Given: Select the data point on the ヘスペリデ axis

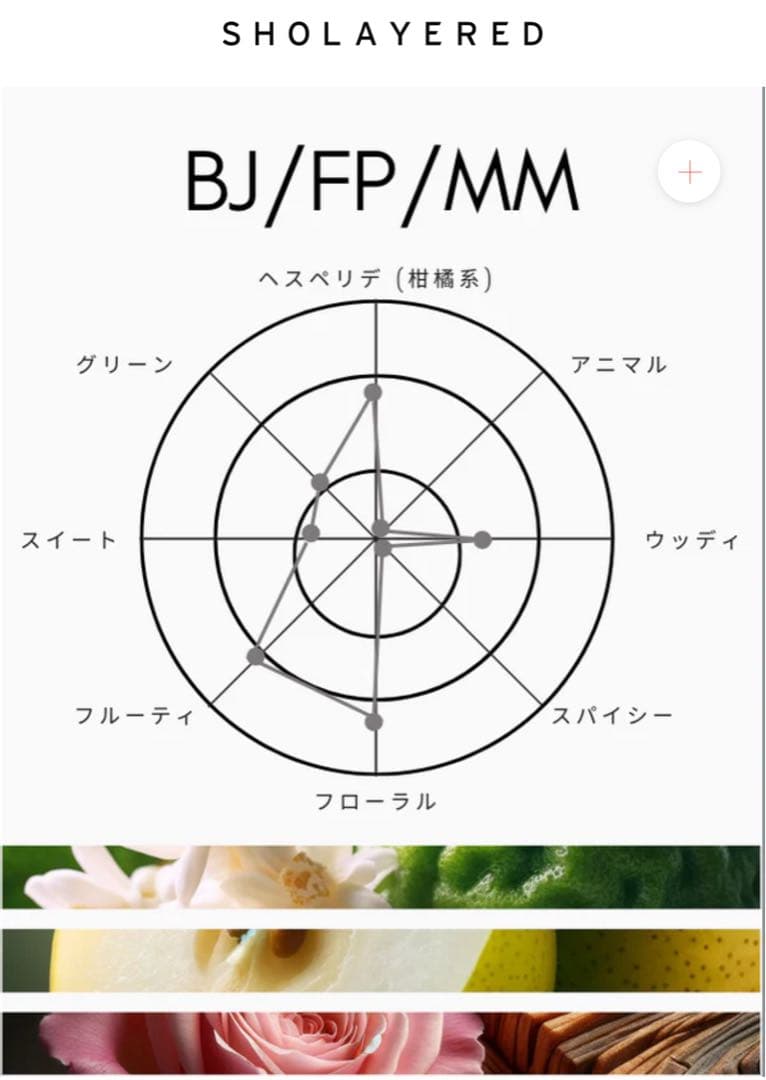Looking at the screenshot, I should point(372,392).
